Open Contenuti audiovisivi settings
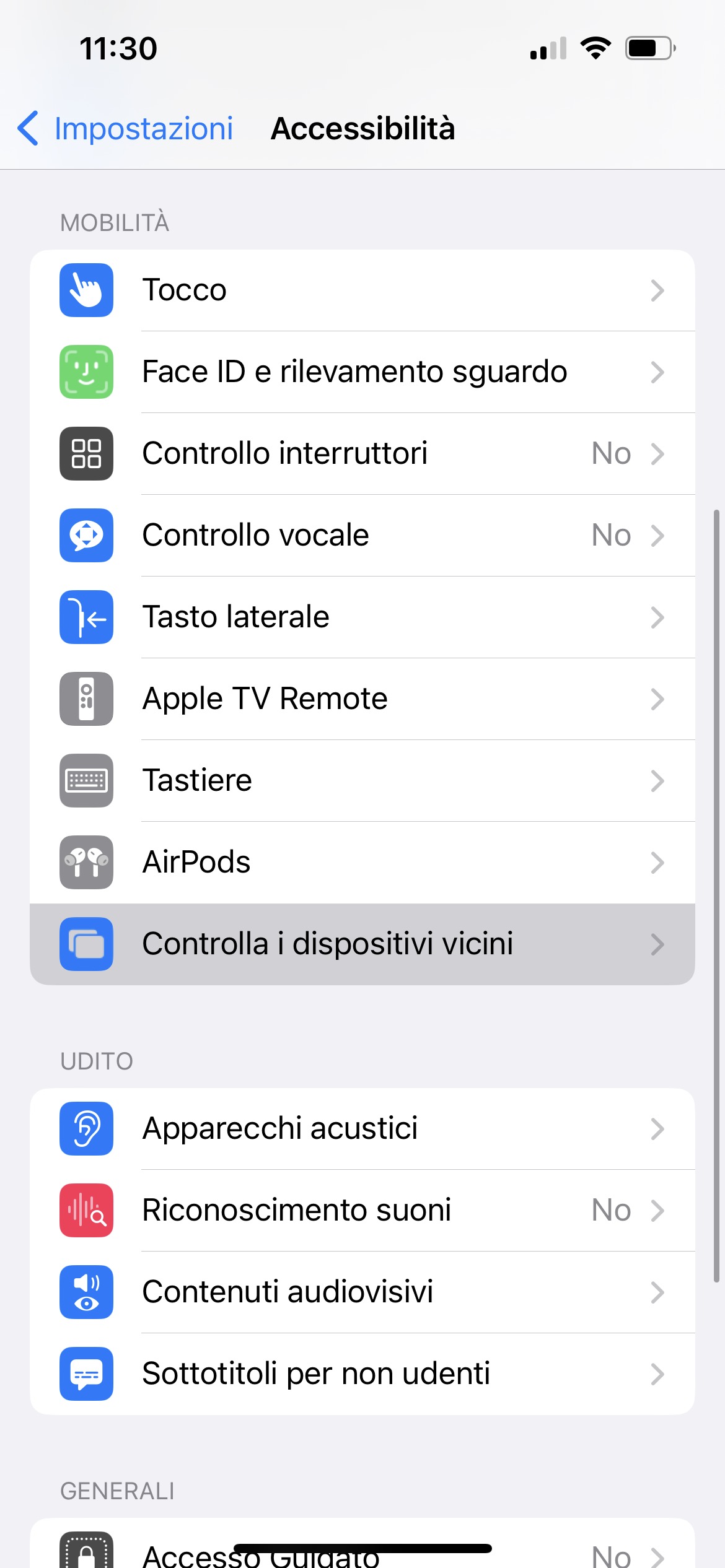 coord(362,1292)
